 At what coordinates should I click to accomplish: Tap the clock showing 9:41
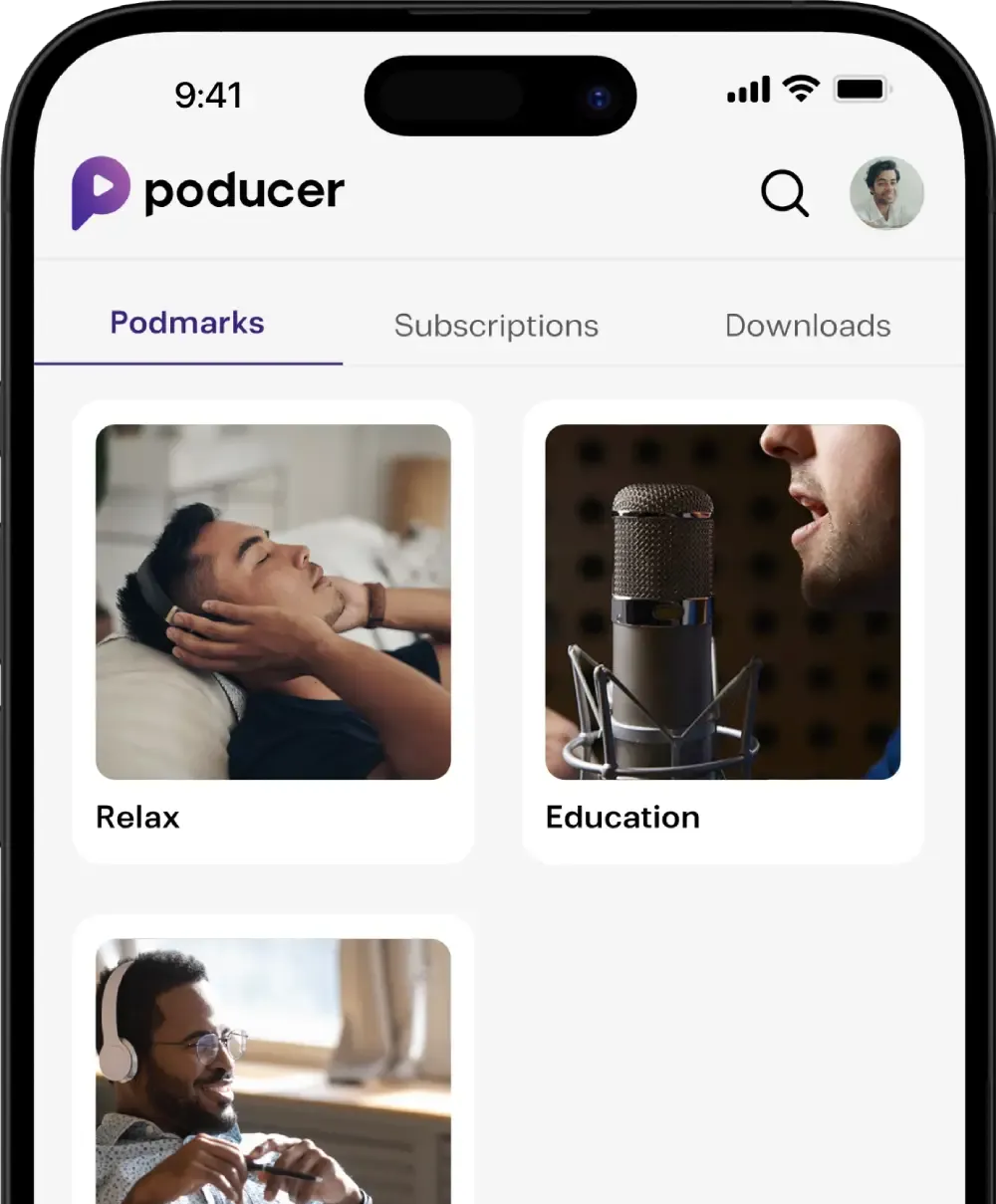[x=210, y=95]
